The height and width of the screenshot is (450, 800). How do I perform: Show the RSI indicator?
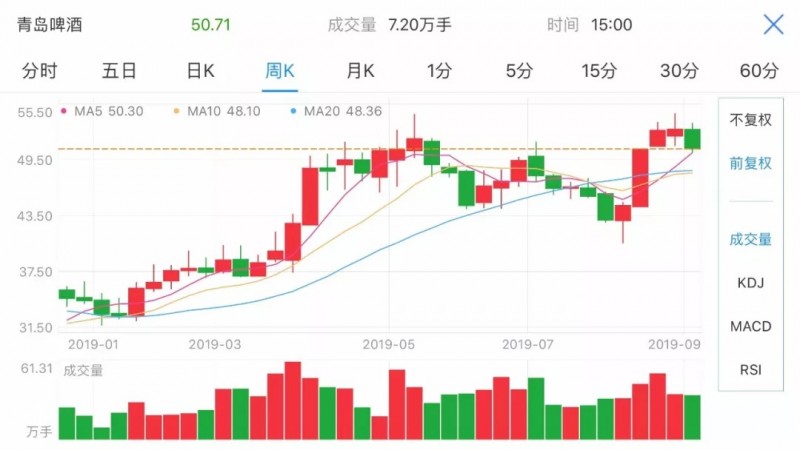[750, 370]
